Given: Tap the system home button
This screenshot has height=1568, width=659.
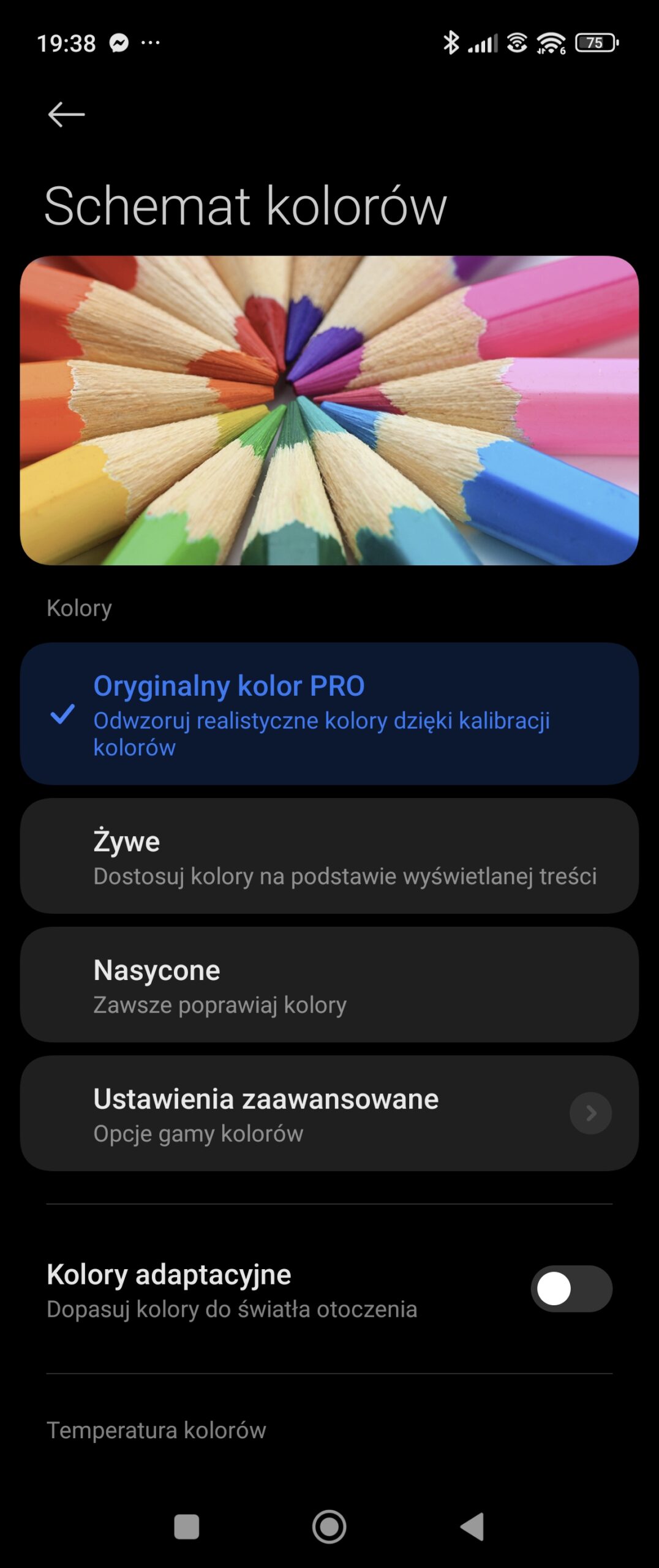Looking at the screenshot, I should tap(329, 1526).
